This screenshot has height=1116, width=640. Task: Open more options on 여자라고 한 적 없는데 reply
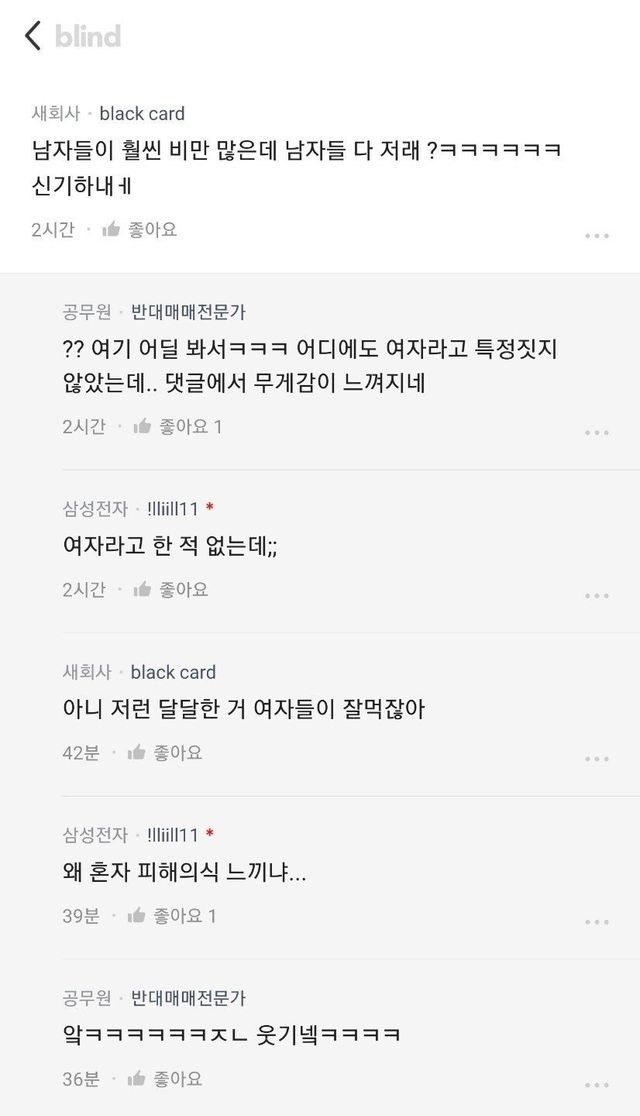[597, 596]
